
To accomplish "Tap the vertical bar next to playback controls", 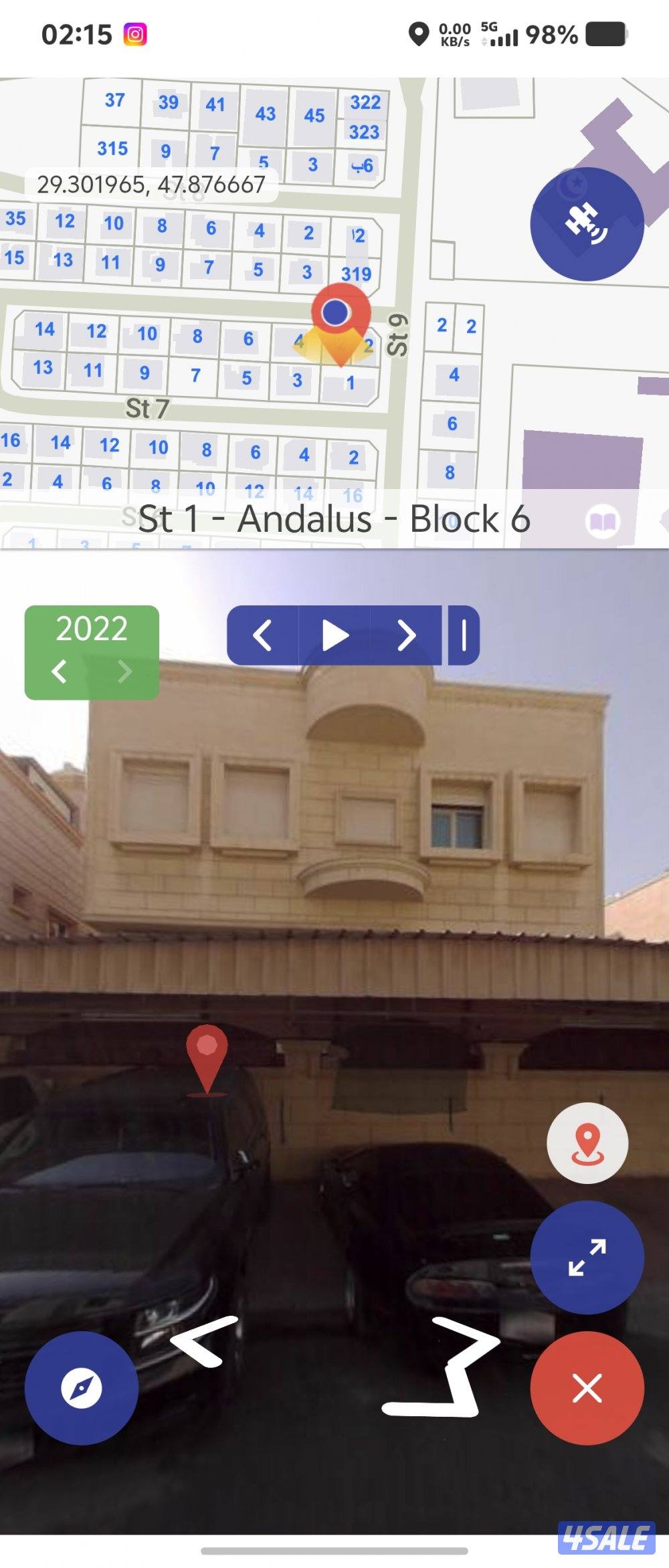I will pos(464,635).
